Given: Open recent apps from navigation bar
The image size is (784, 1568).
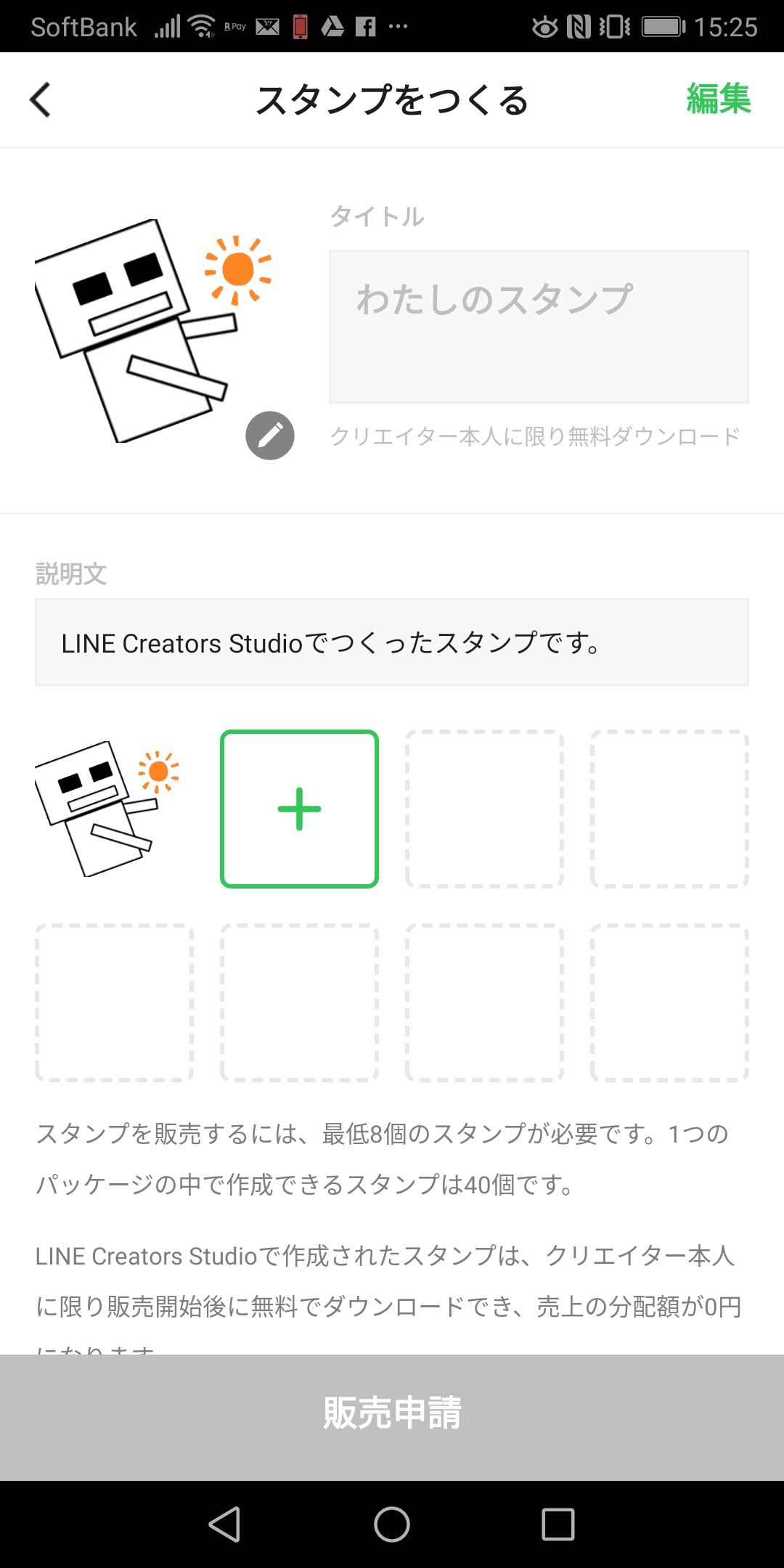Looking at the screenshot, I should (x=558, y=1524).
